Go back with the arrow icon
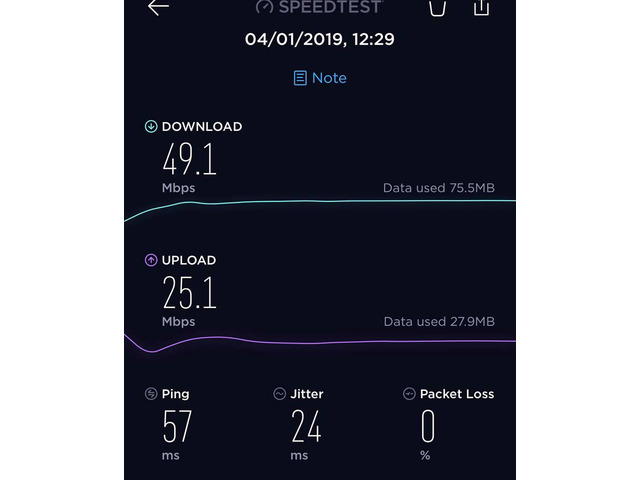The height and width of the screenshot is (480, 640). (x=158, y=7)
